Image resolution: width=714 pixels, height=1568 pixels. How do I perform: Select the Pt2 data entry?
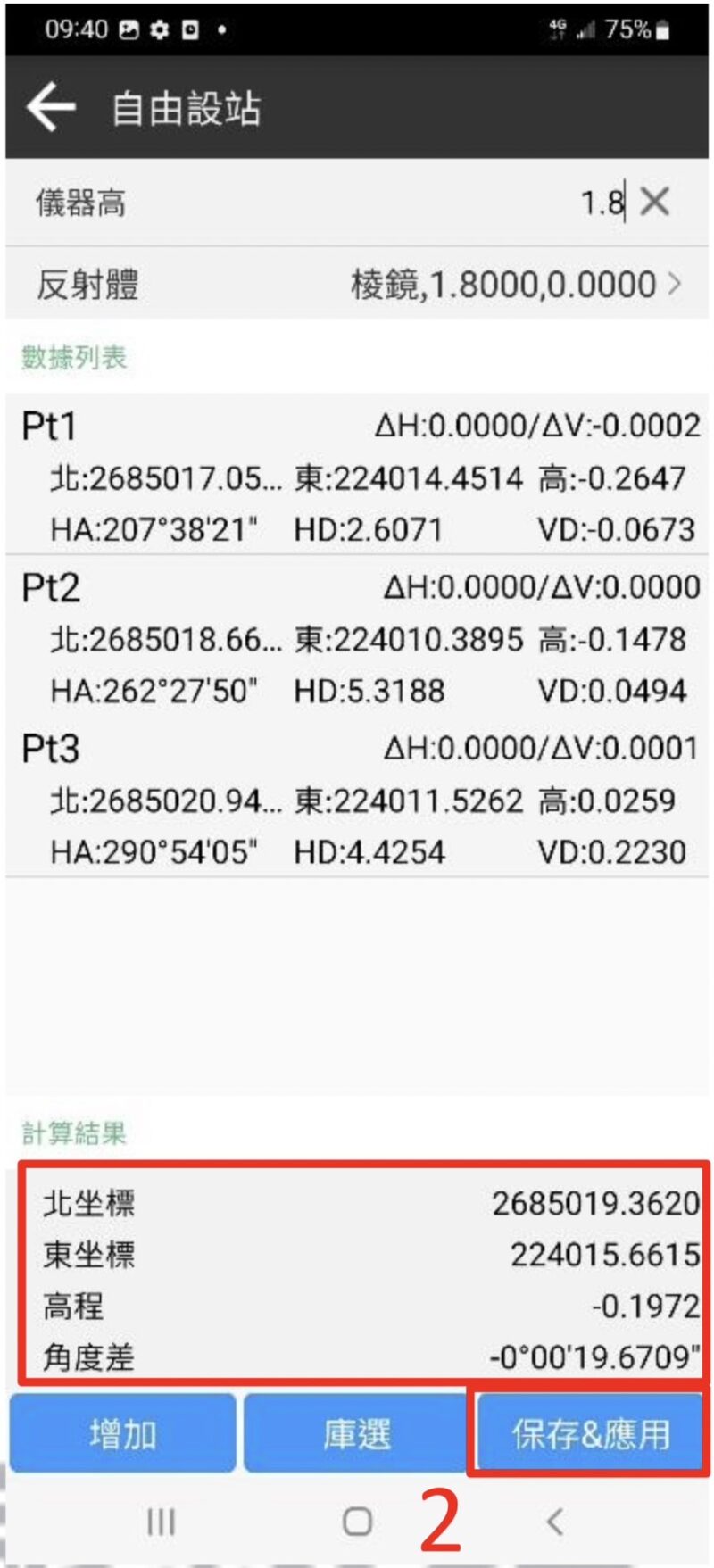tap(357, 637)
